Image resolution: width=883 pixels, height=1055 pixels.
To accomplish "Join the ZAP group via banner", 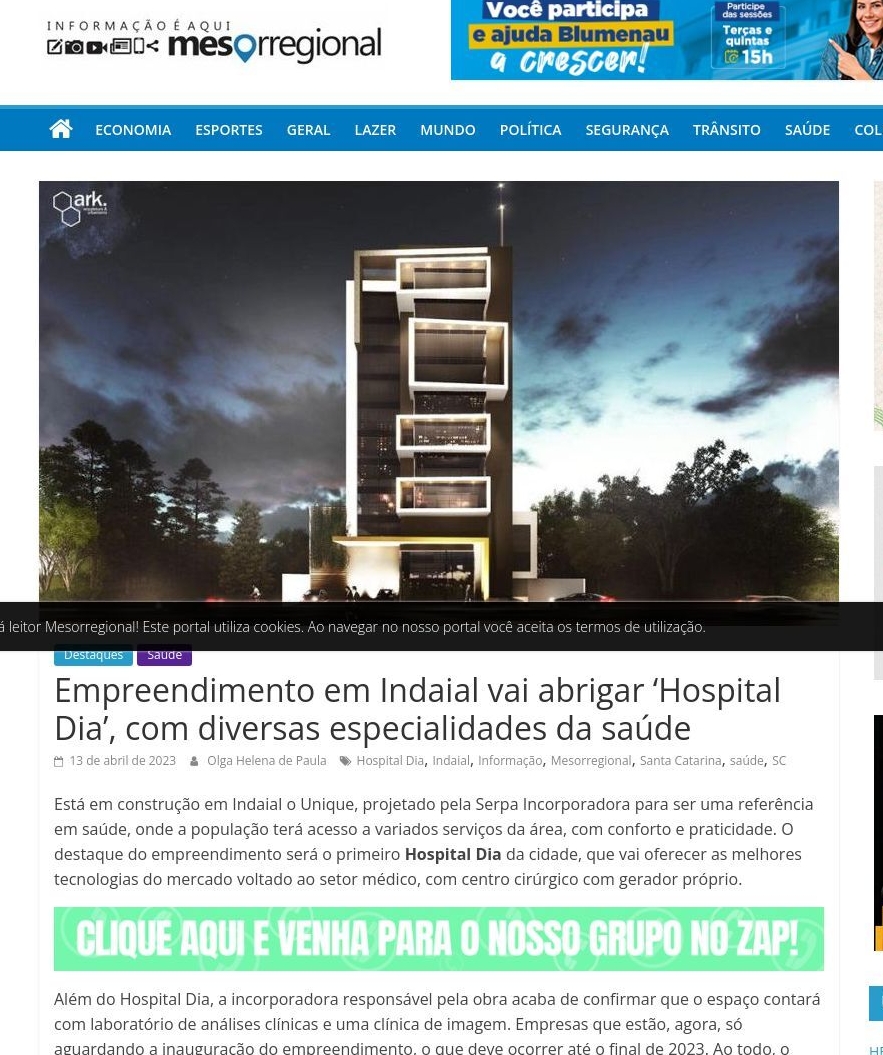I will tap(438, 939).
